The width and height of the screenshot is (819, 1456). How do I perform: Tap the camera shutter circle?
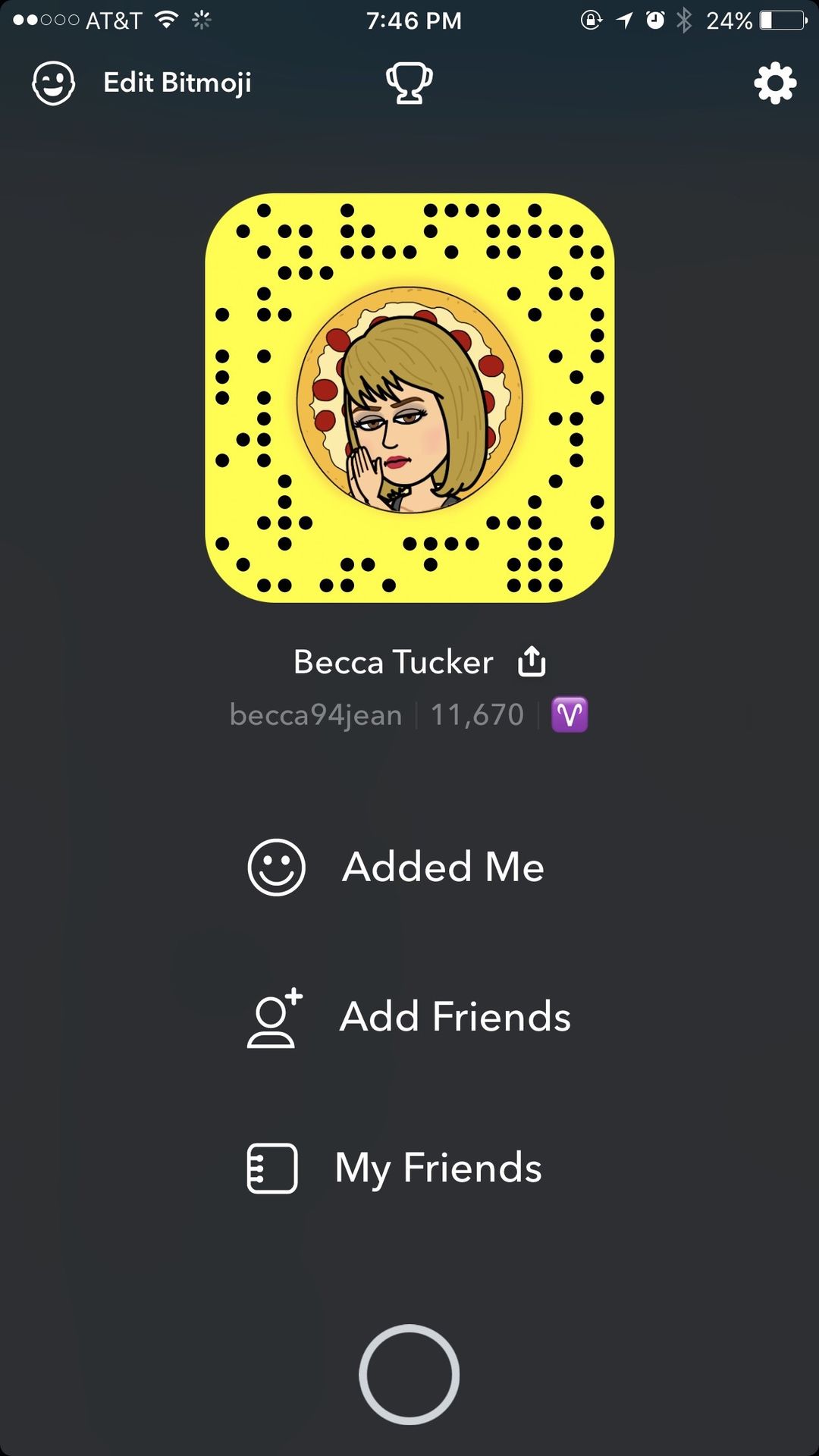(409, 1374)
